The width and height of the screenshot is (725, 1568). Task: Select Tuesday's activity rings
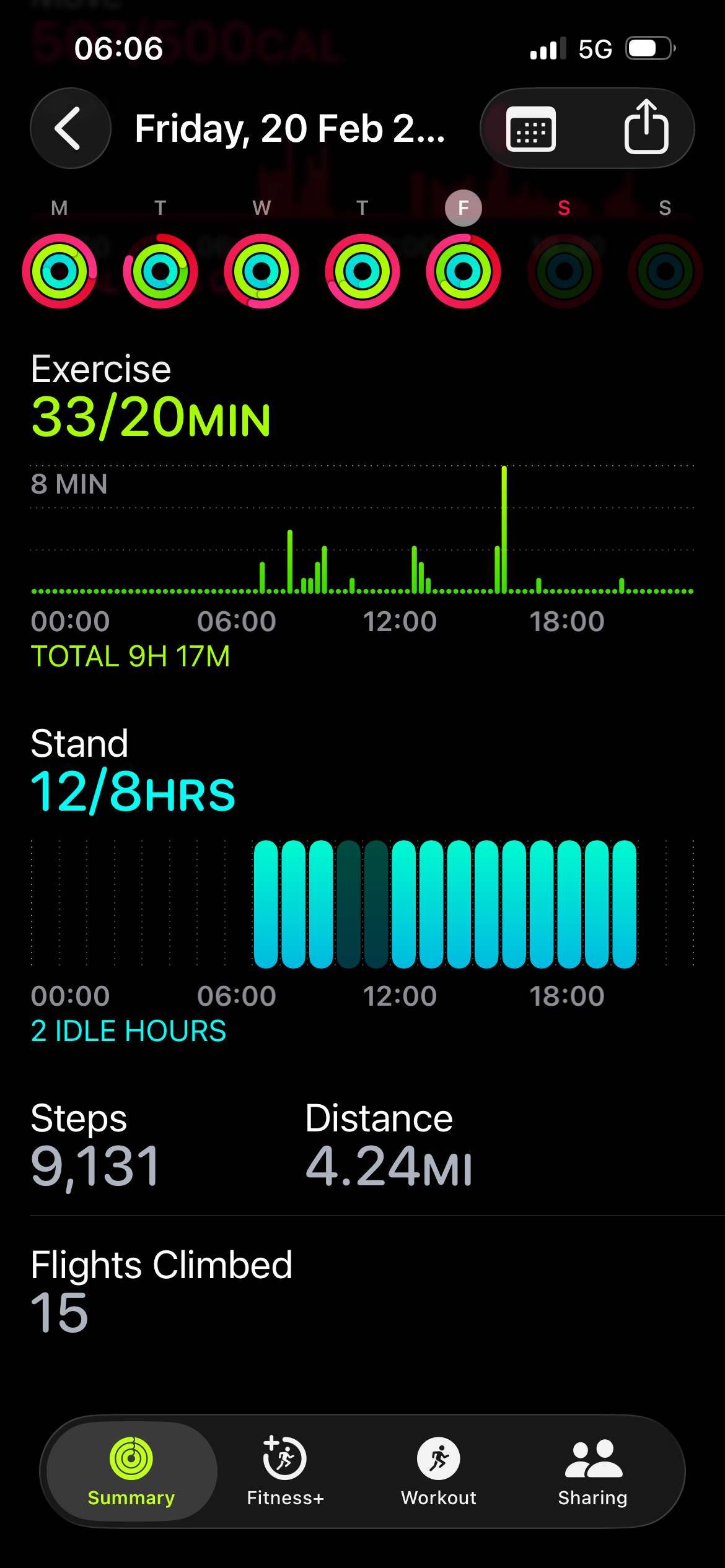(160, 271)
